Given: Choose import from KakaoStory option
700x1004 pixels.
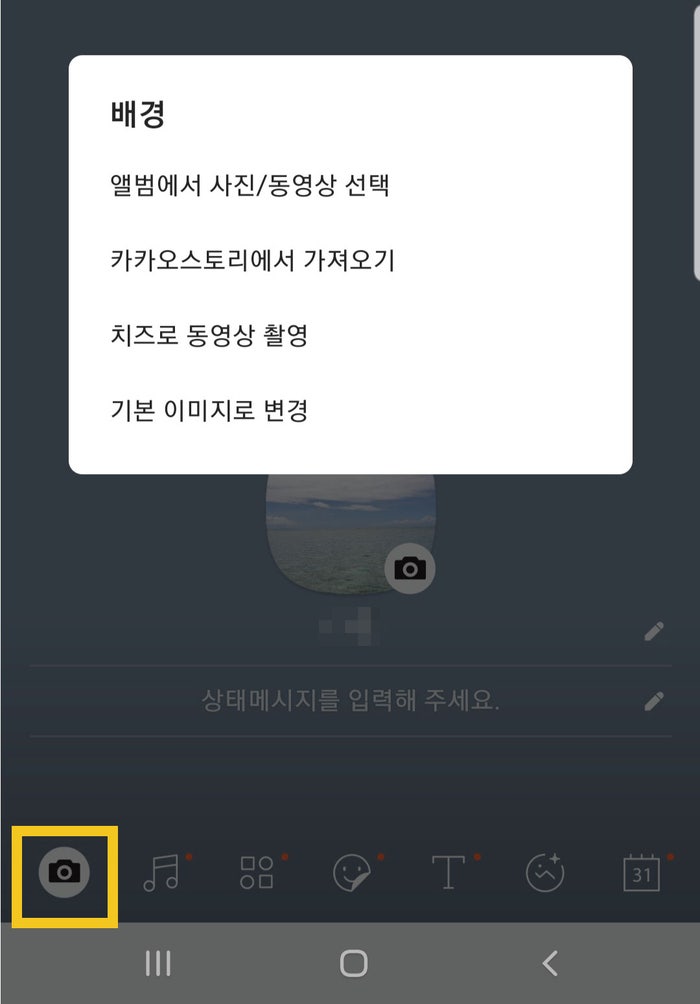Looking at the screenshot, I should [252, 261].
